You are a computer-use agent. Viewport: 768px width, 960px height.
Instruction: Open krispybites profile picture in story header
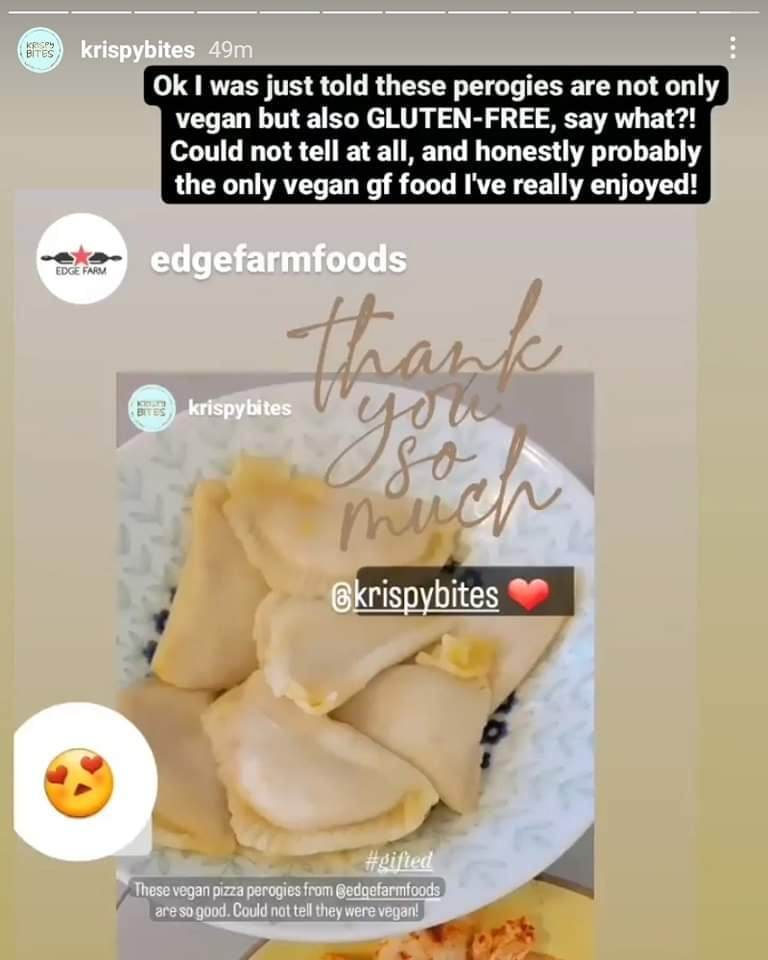(x=40, y=50)
